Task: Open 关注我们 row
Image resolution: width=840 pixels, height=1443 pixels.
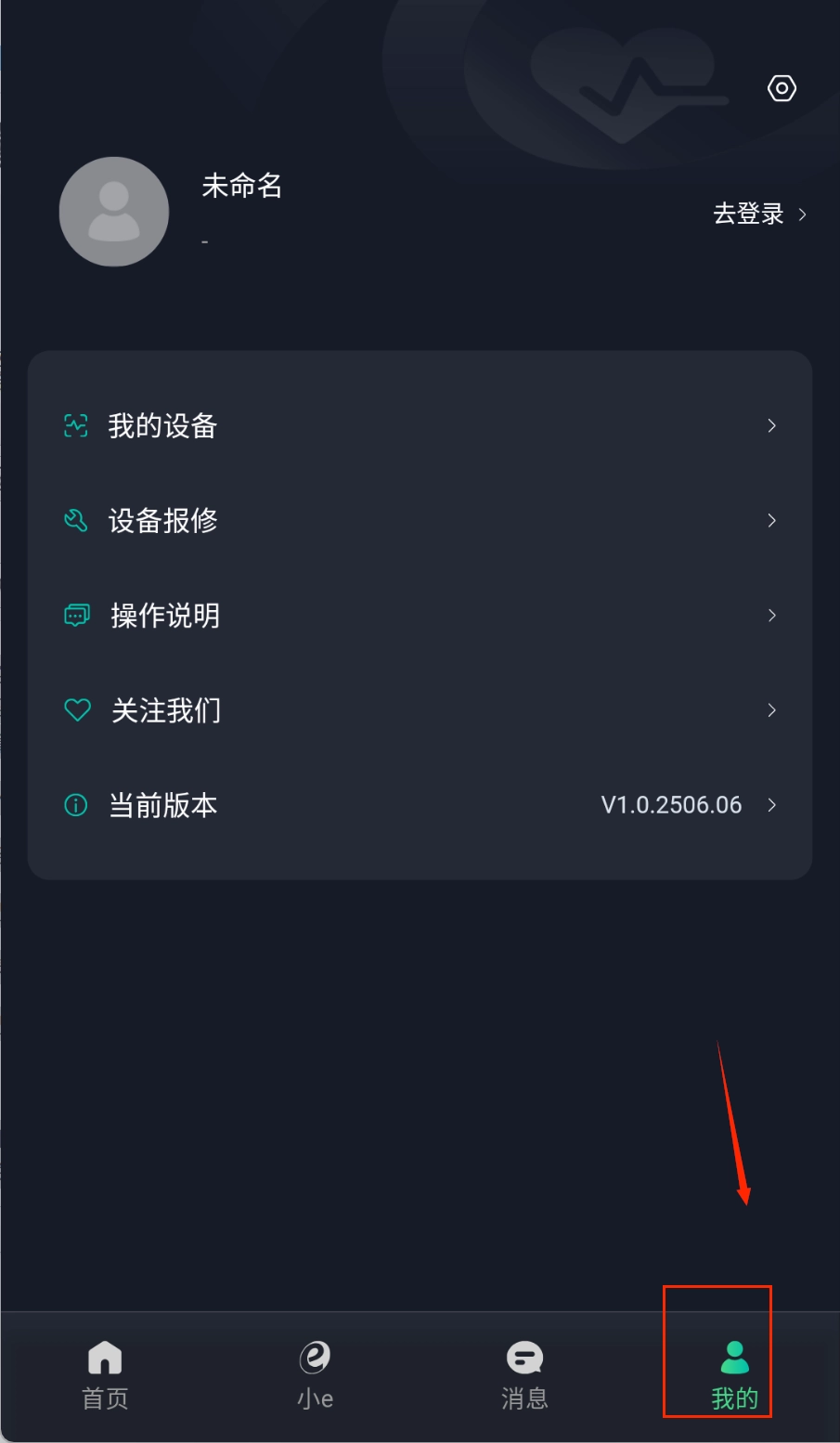Action: coord(420,710)
